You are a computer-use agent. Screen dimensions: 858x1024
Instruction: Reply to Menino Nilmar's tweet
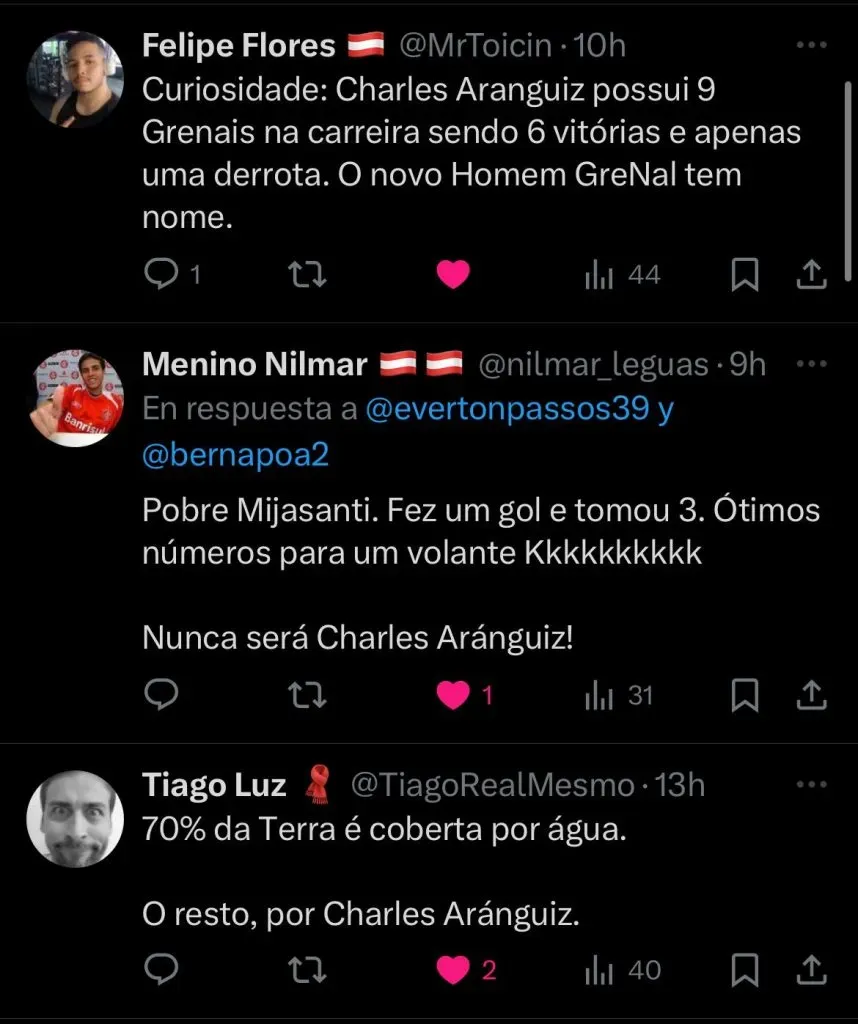[x=161, y=695]
